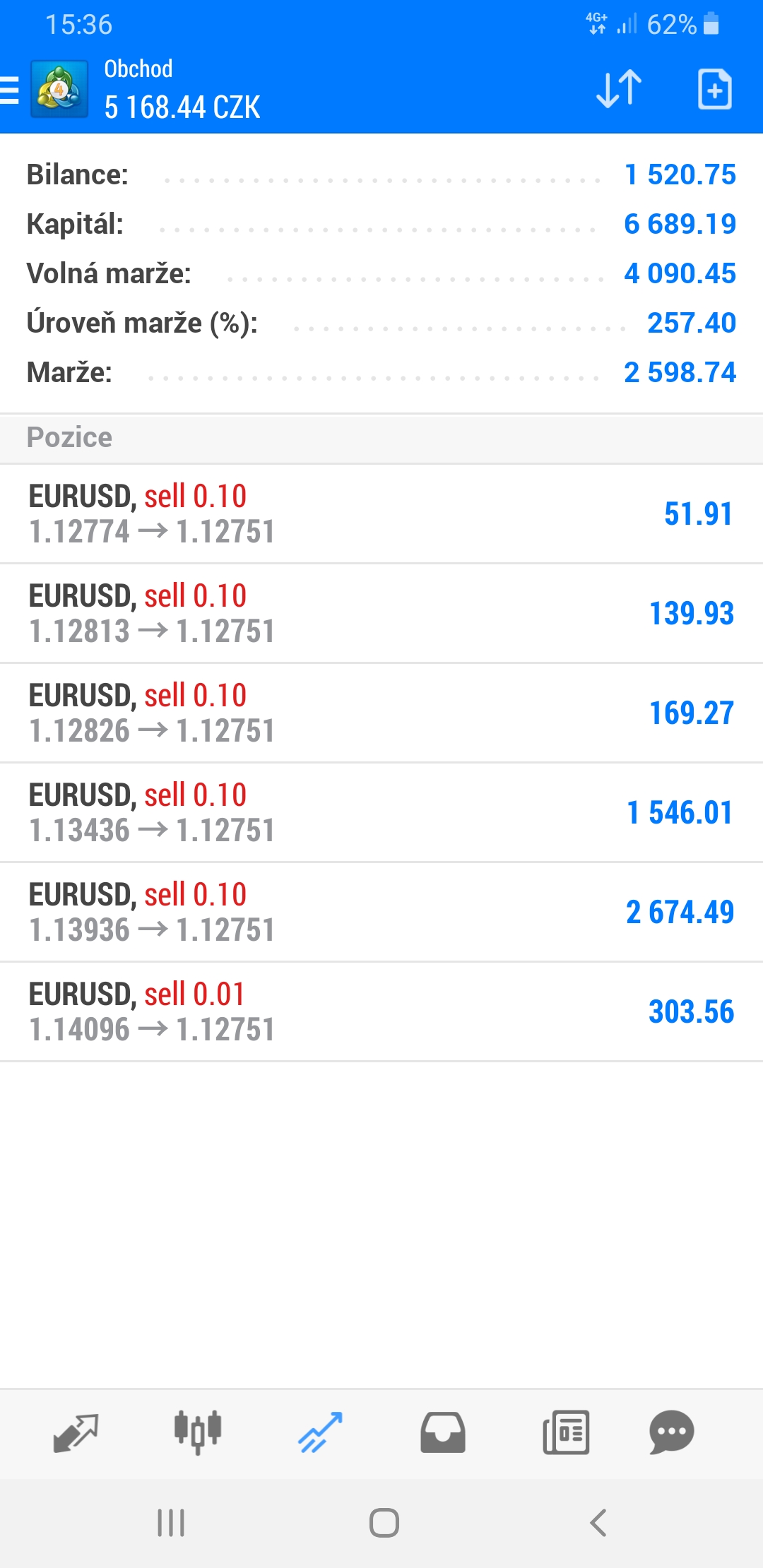Select the Trade tab
Viewport: 763px width, 1568px height.
tap(320, 1432)
